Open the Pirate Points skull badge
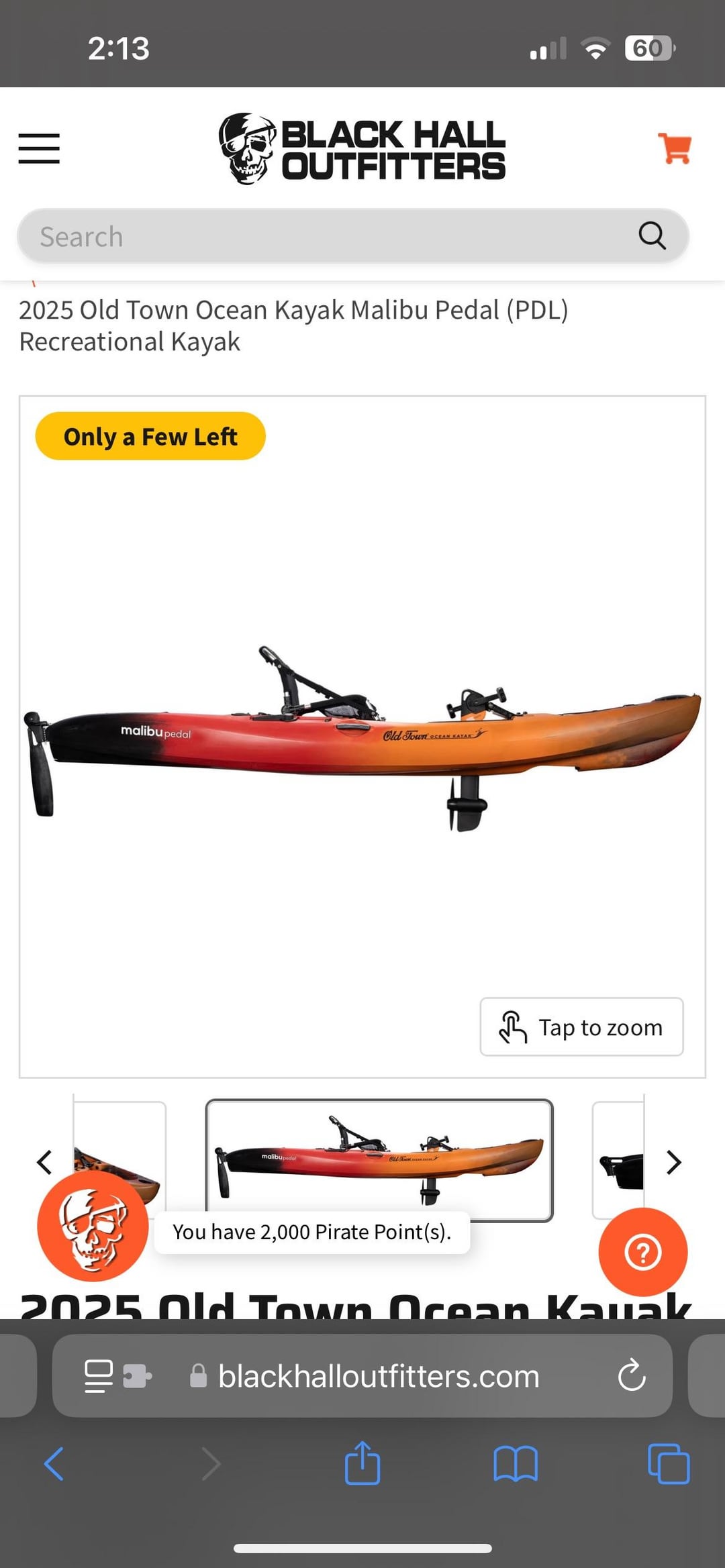Viewport: 725px width, 1568px height. [93, 1226]
